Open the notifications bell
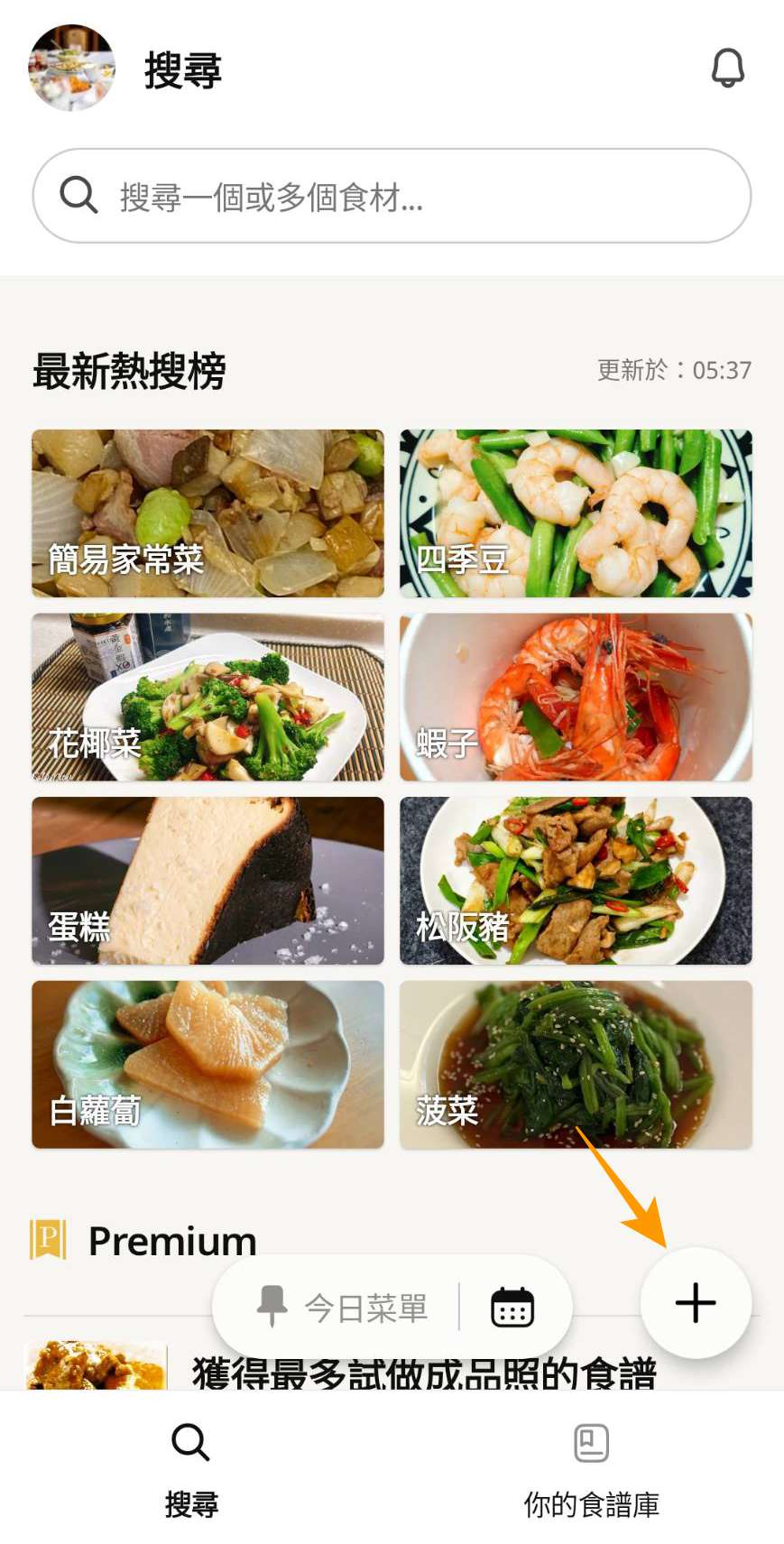784x1544 pixels. click(727, 69)
